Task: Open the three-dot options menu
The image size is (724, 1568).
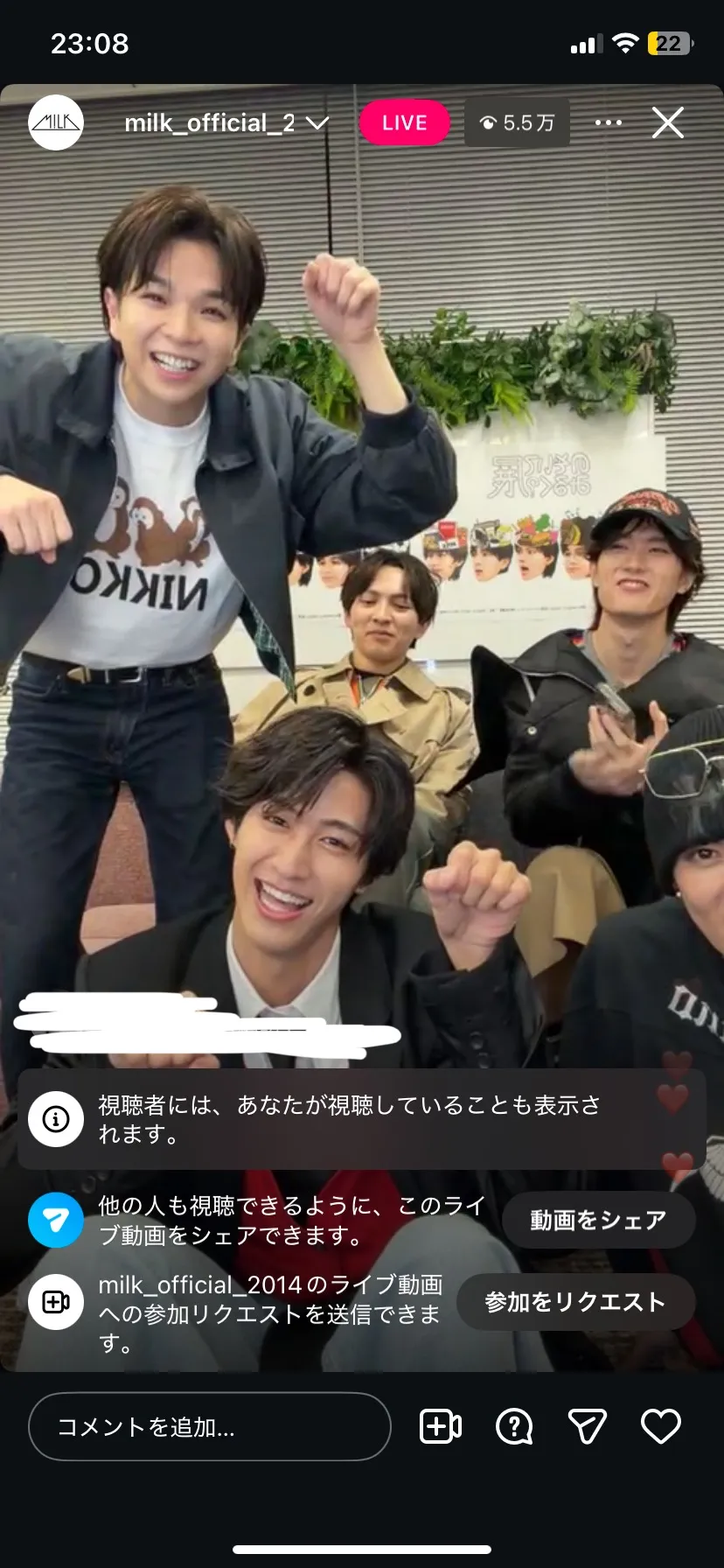Action: (x=609, y=123)
